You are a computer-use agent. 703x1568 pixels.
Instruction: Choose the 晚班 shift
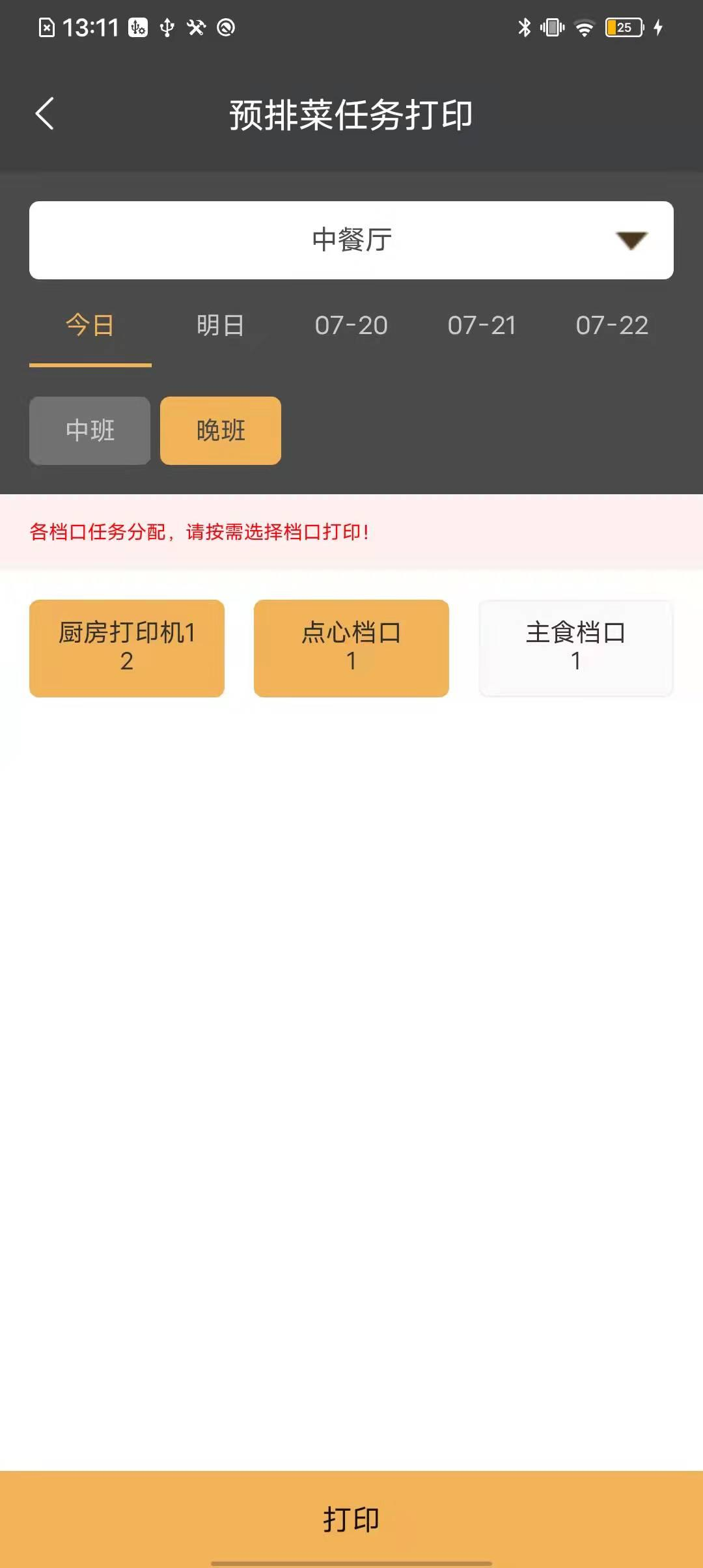[x=221, y=430]
